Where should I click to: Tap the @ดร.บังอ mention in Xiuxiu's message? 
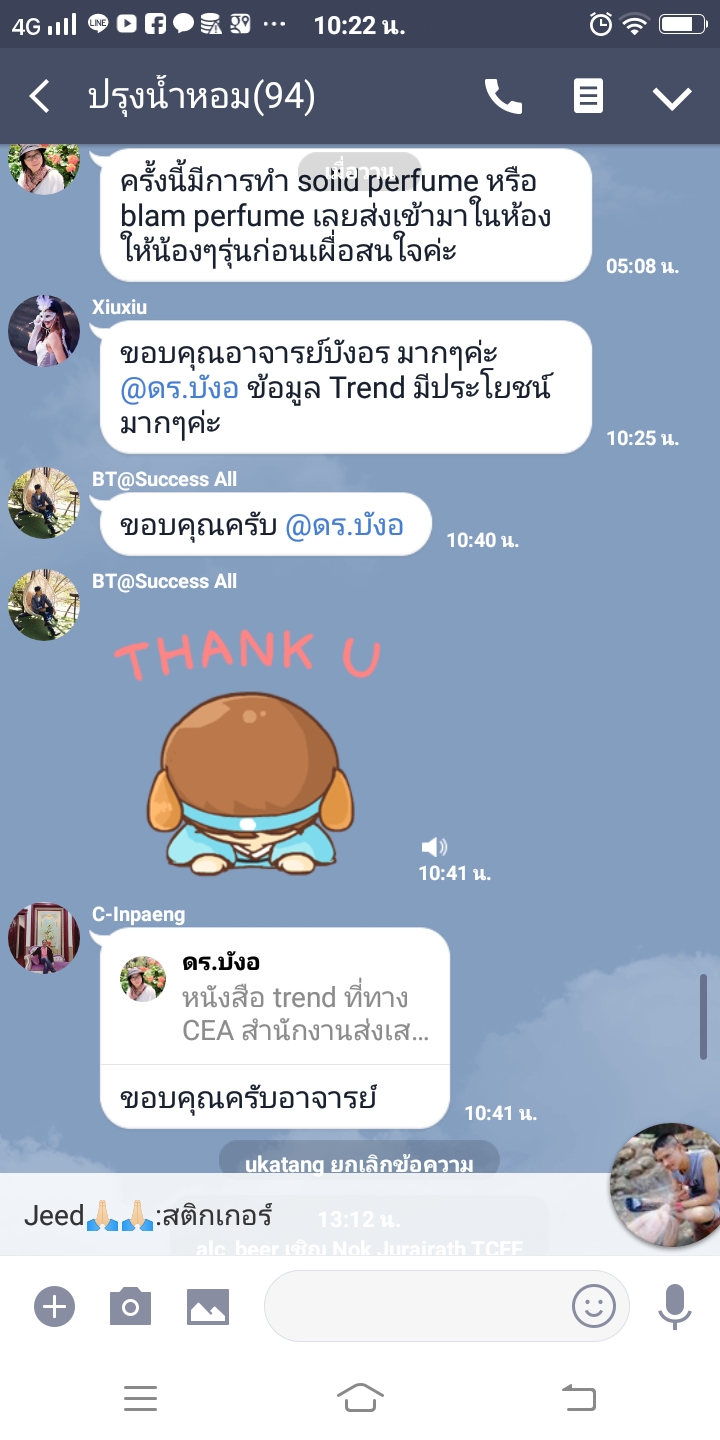(180, 389)
